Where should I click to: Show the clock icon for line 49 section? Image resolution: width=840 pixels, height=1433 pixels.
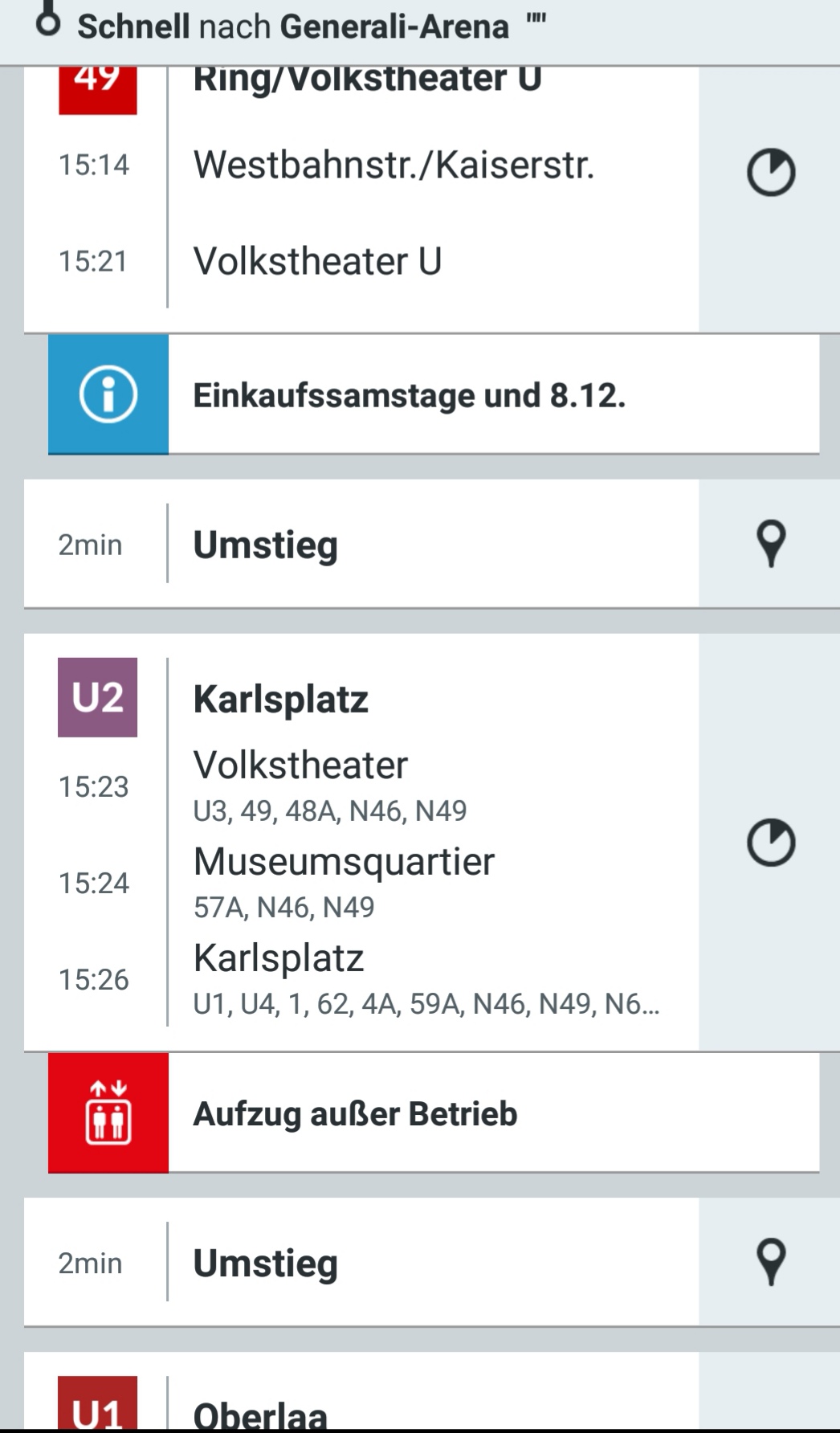[x=771, y=172]
